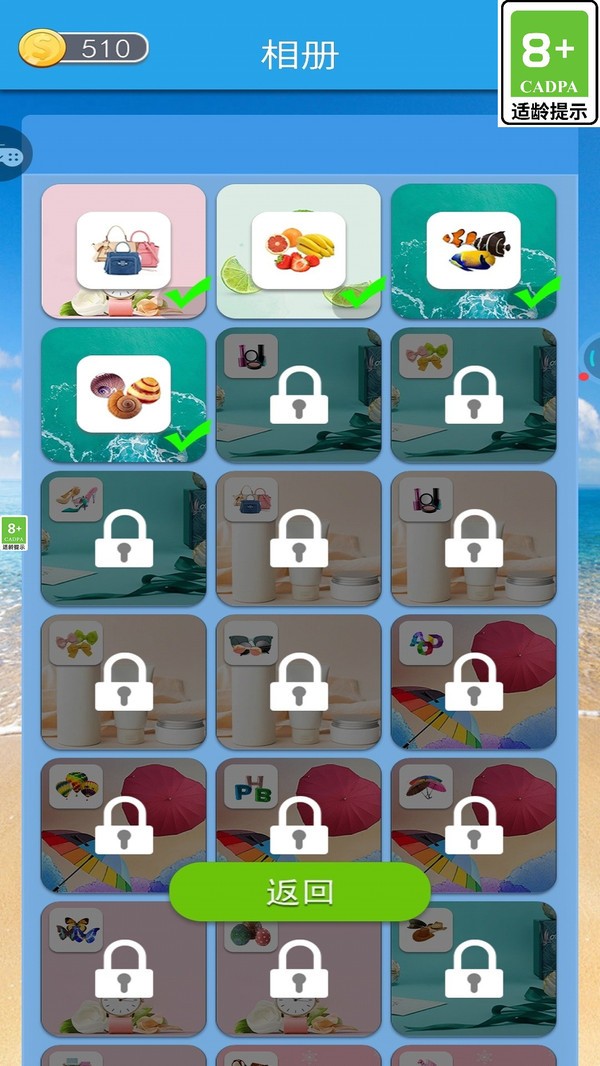Viewport: 600px width, 1066px height.
Task: Select the locked hot air balloons album
Action: (123, 825)
